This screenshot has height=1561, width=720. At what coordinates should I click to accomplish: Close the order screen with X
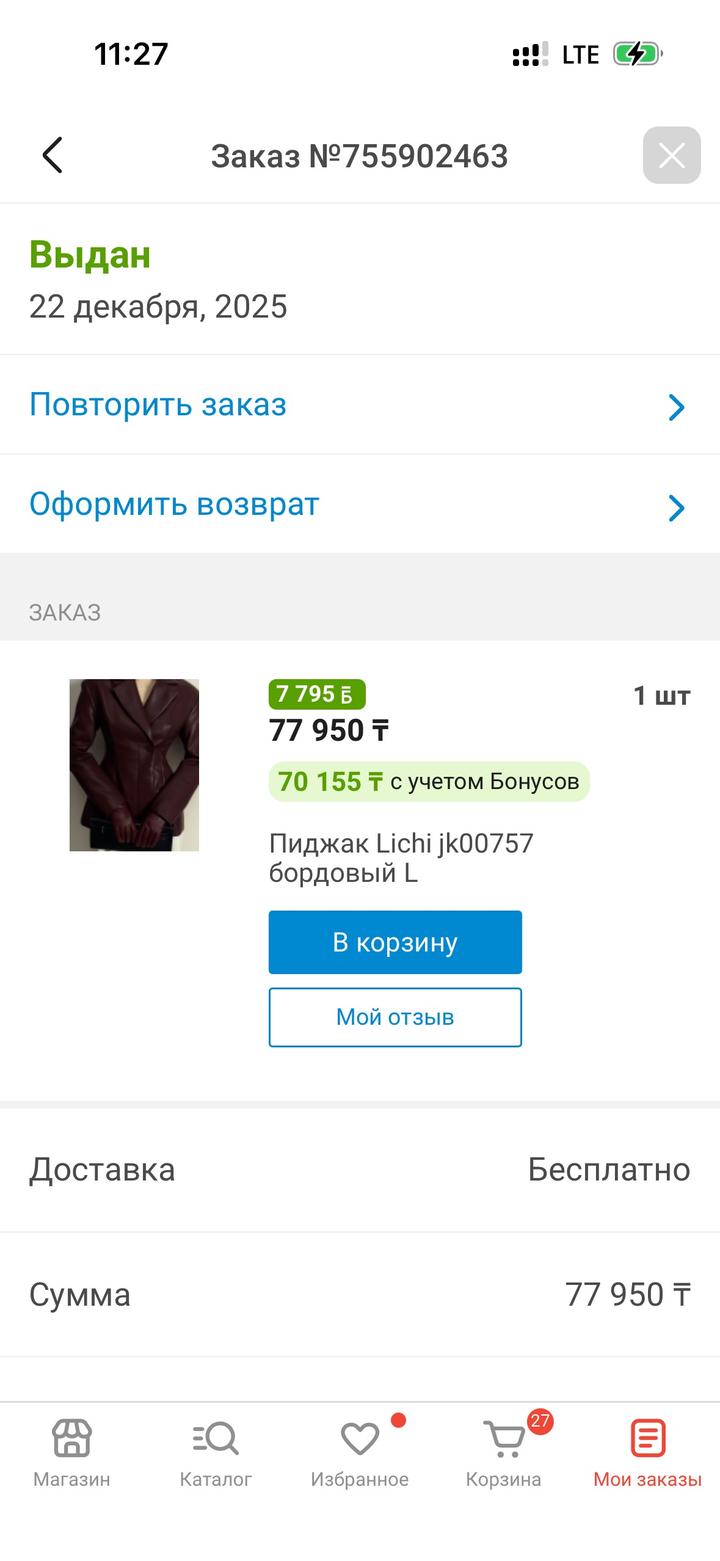point(671,155)
